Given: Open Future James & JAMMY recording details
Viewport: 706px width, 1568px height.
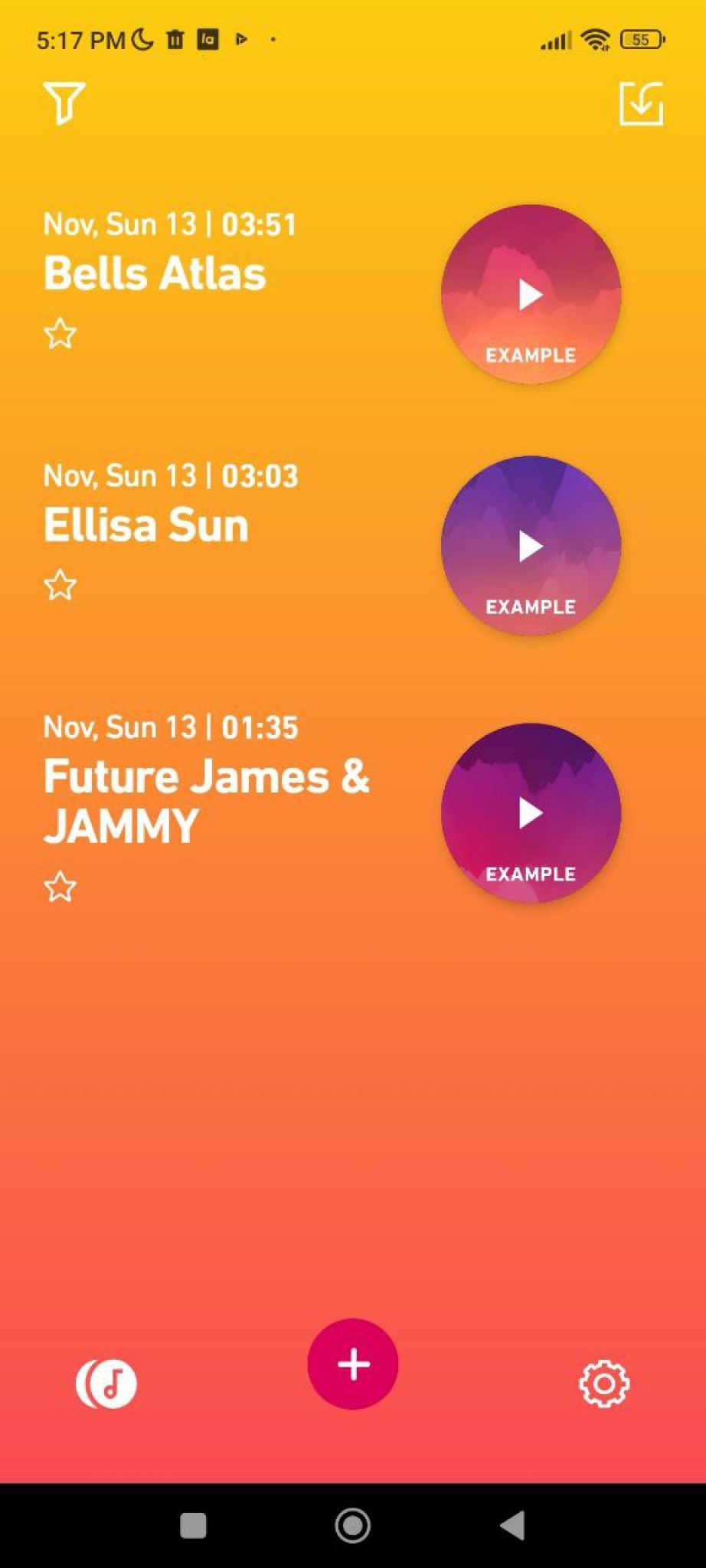Looking at the screenshot, I should 206,800.
